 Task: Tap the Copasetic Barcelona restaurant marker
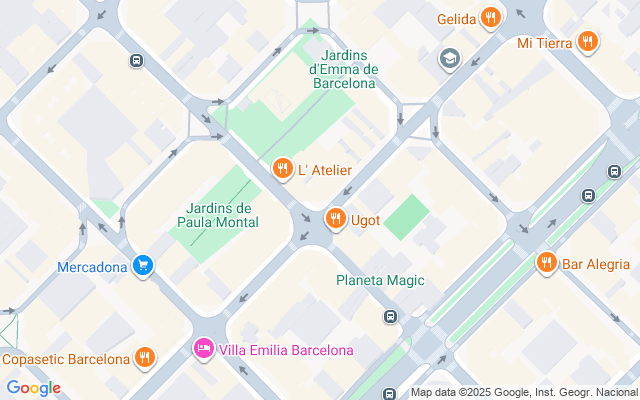click(x=145, y=357)
